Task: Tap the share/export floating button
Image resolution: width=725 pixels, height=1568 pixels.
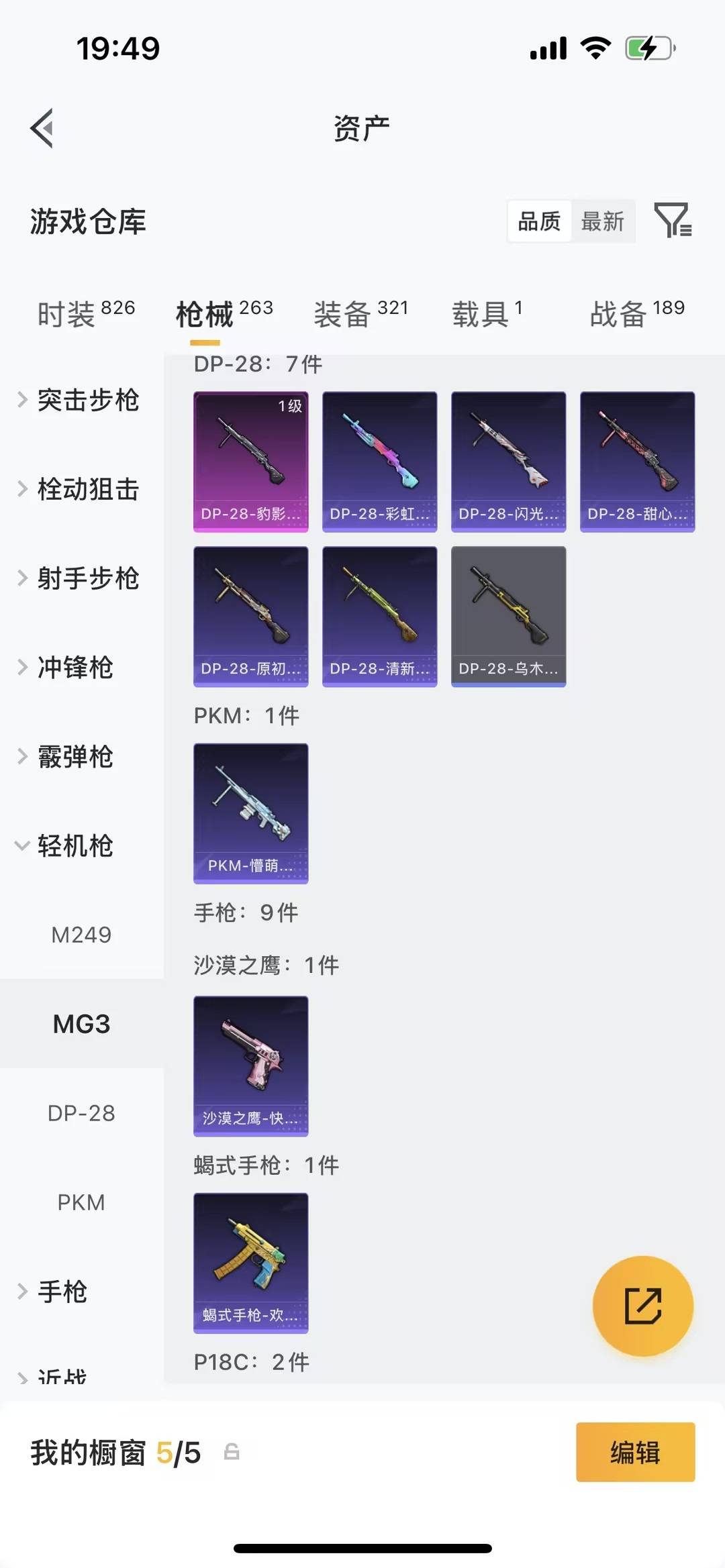Action: pos(643,1305)
